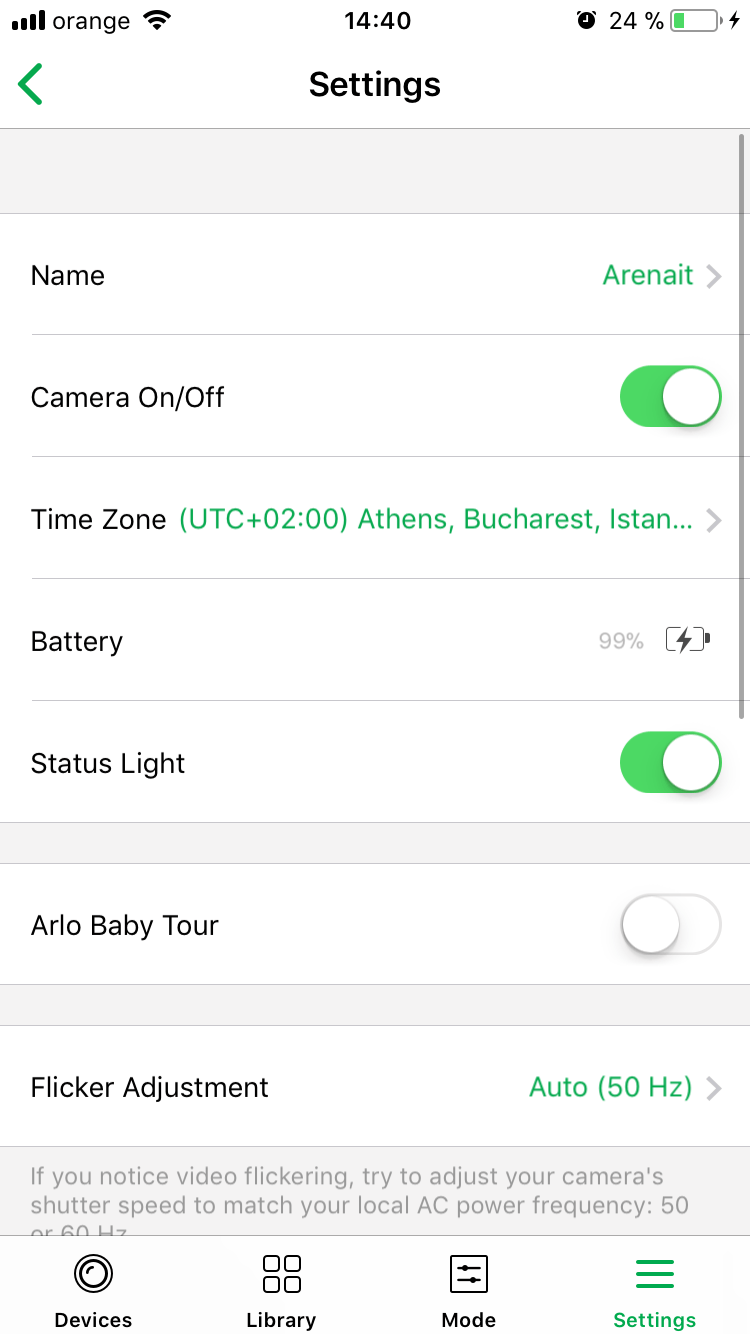
Task: Switch to the Library tab
Action: pos(281,1290)
